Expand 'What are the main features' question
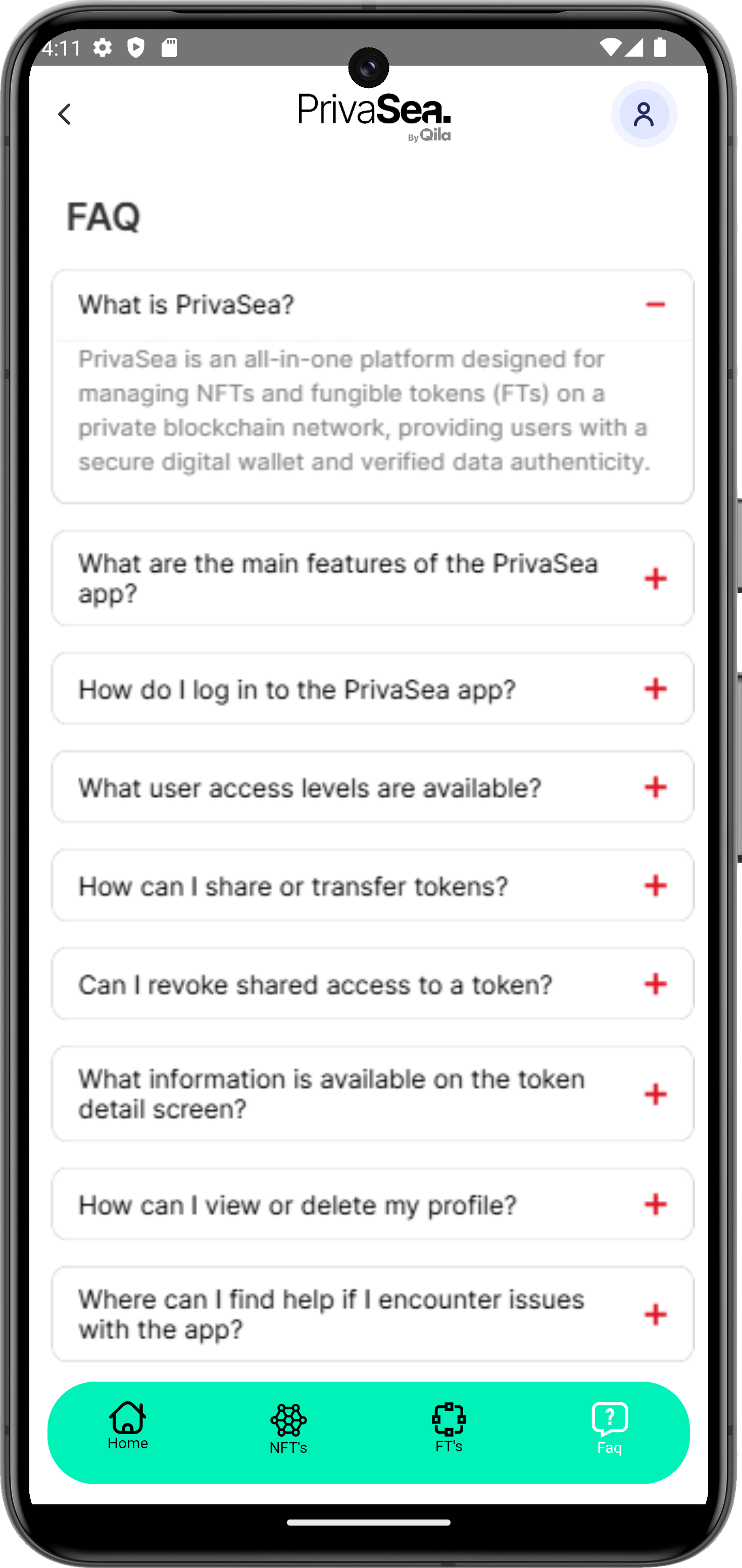742x1568 pixels. pos(655,578)
